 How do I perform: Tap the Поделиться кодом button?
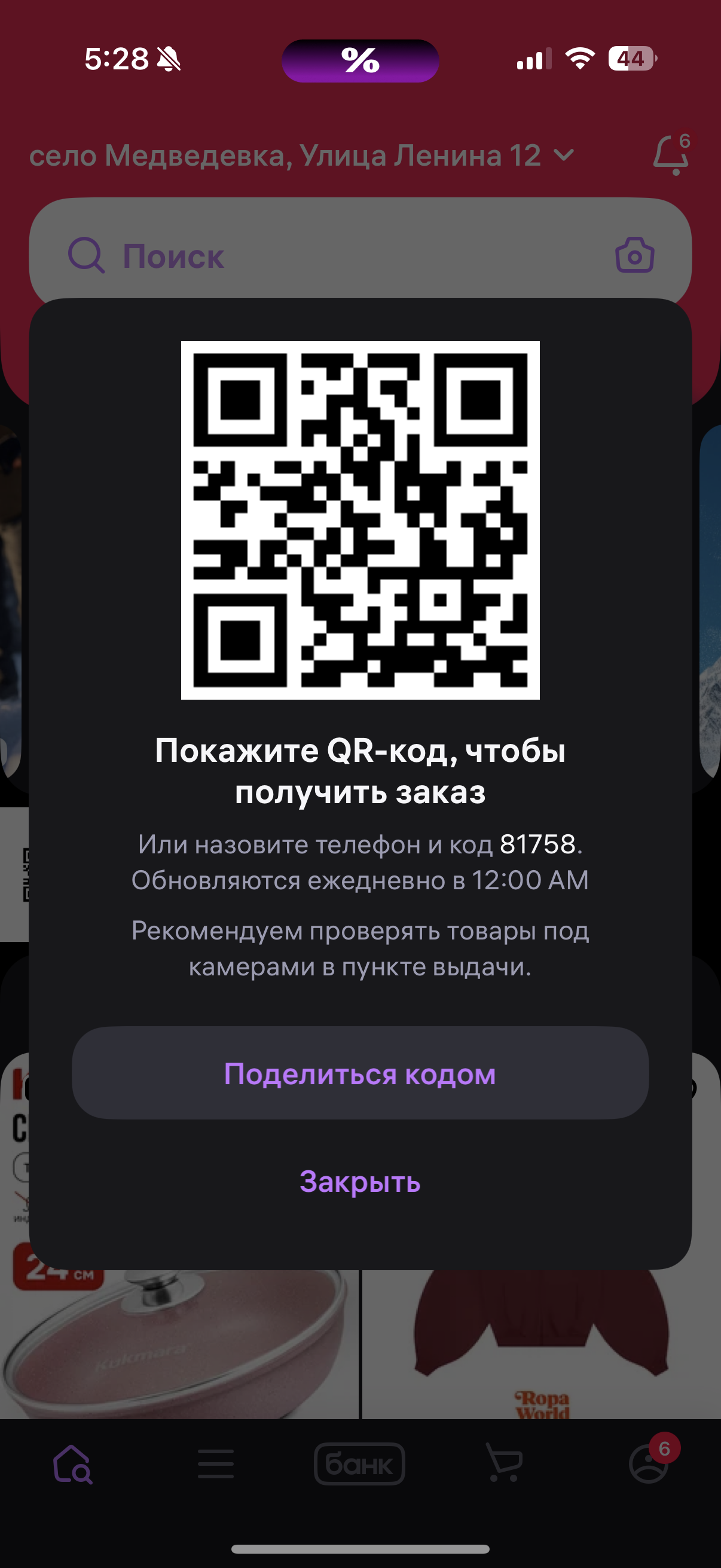pyautogui.click(x=360, y=1074)
